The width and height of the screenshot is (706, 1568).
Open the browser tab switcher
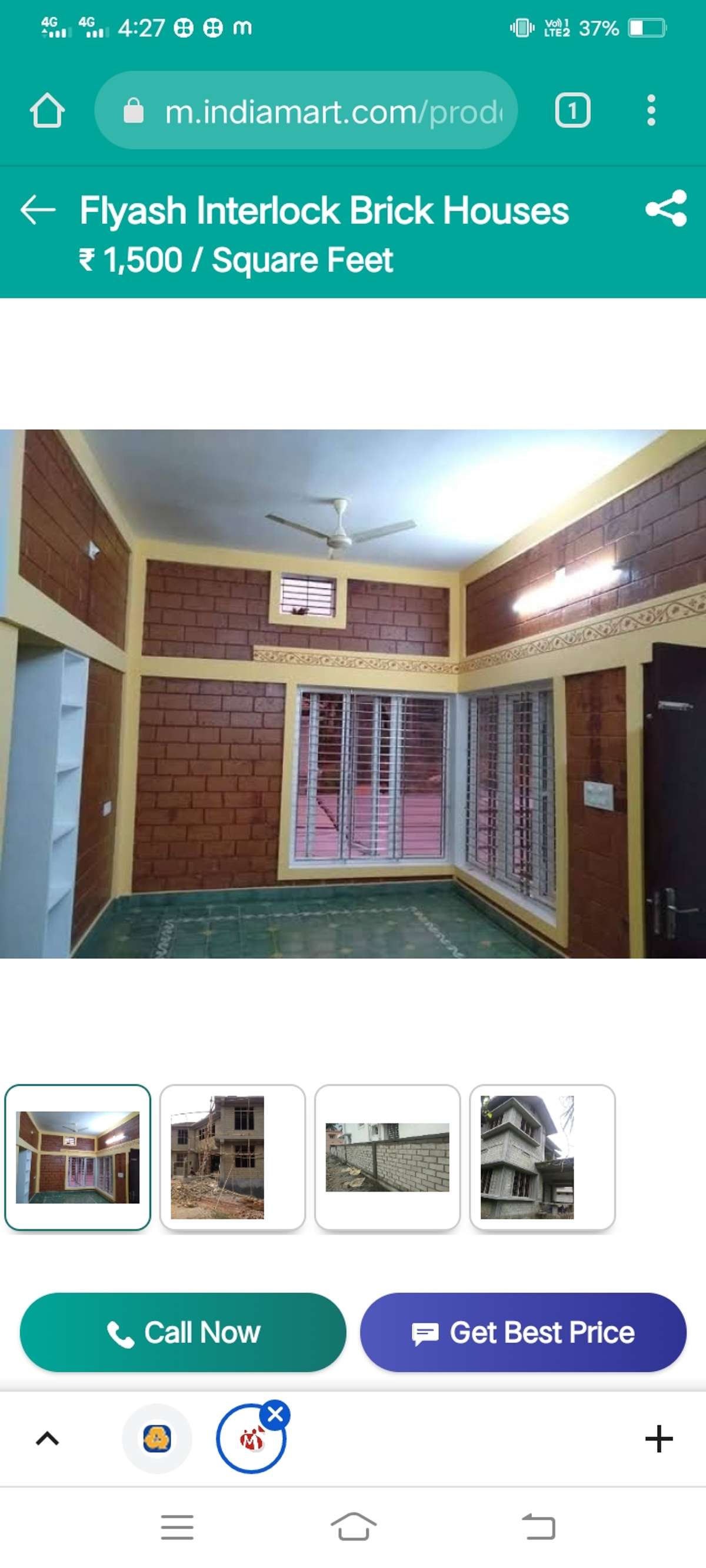[572, 111]
